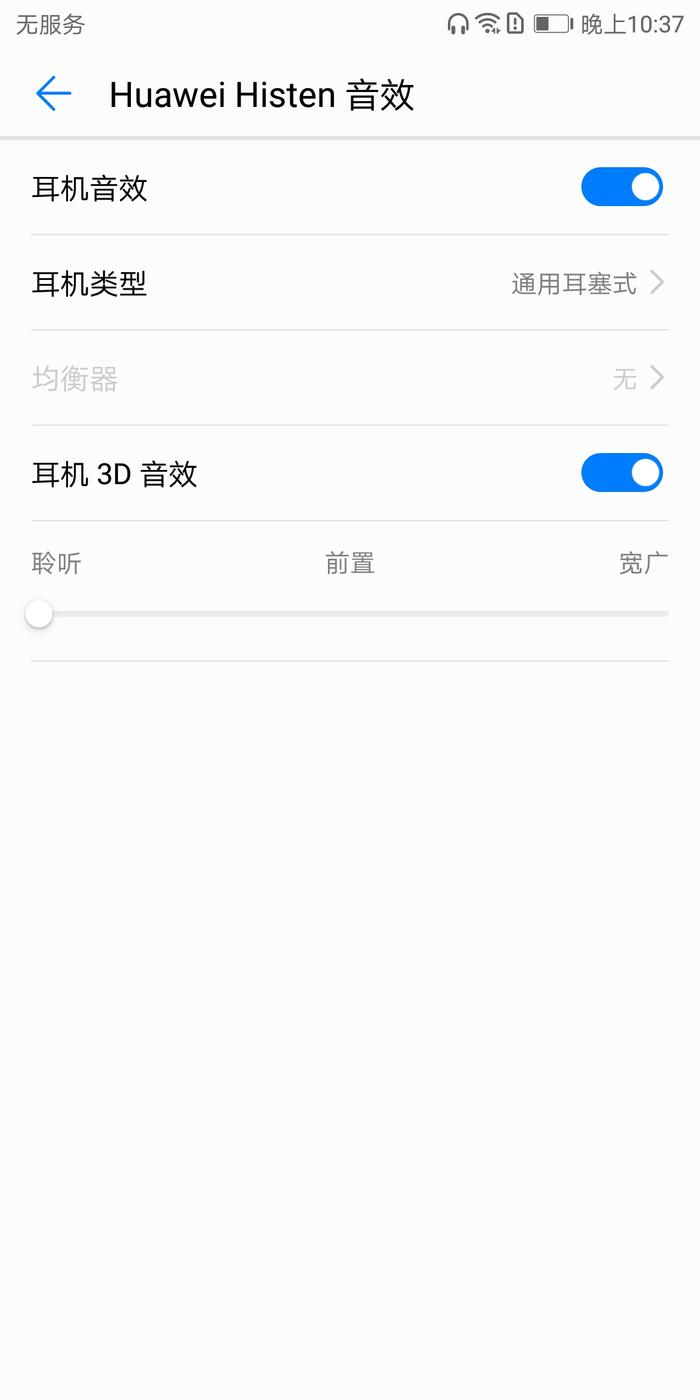Screen dimensions: 700x1400
Task: Open the 耳机类型 setting row
Action: [350, 283]
